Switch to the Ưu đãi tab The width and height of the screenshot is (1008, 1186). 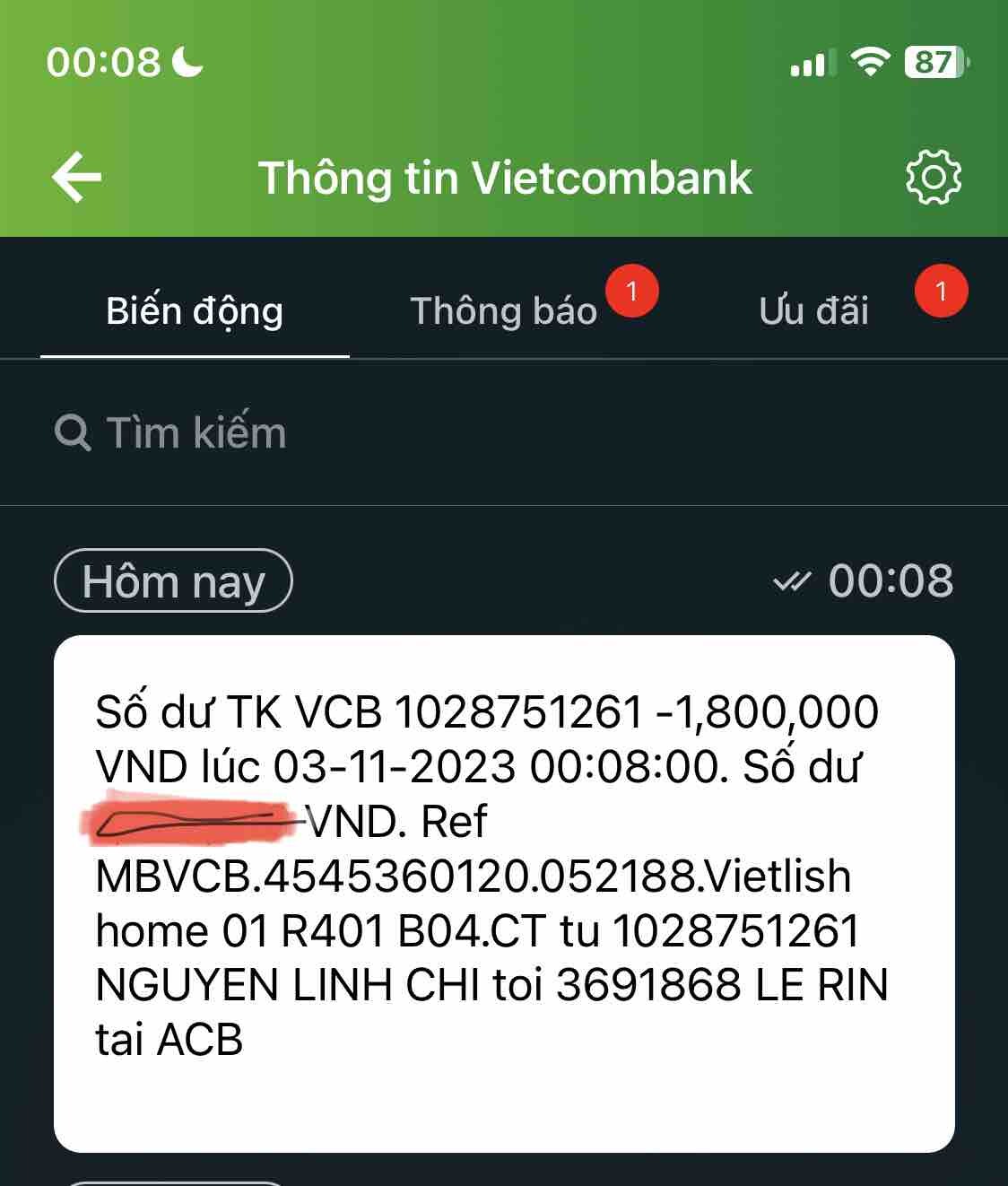(x=813, y=311)
